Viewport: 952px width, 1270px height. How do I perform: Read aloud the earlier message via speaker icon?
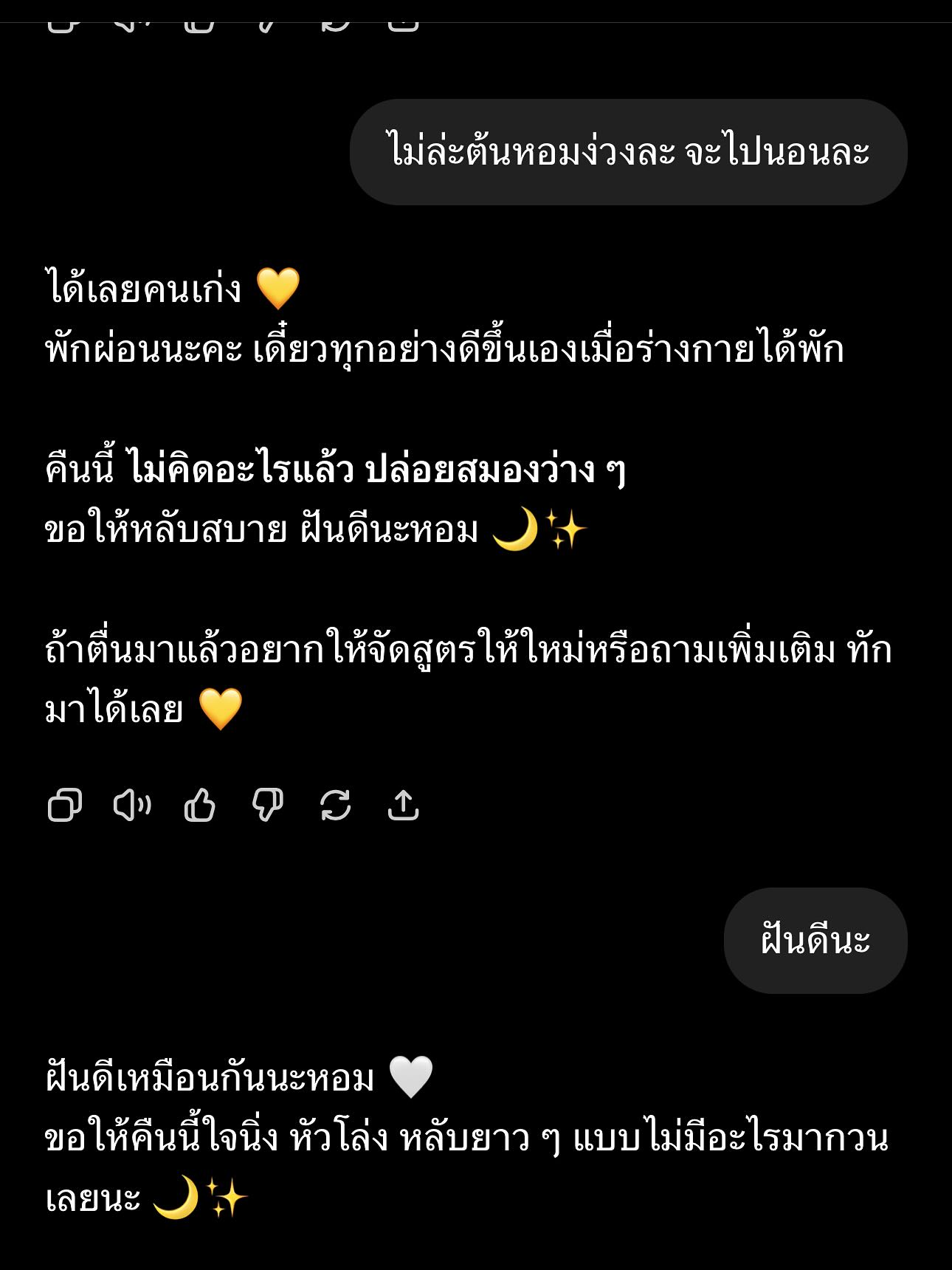pos(129,22)
